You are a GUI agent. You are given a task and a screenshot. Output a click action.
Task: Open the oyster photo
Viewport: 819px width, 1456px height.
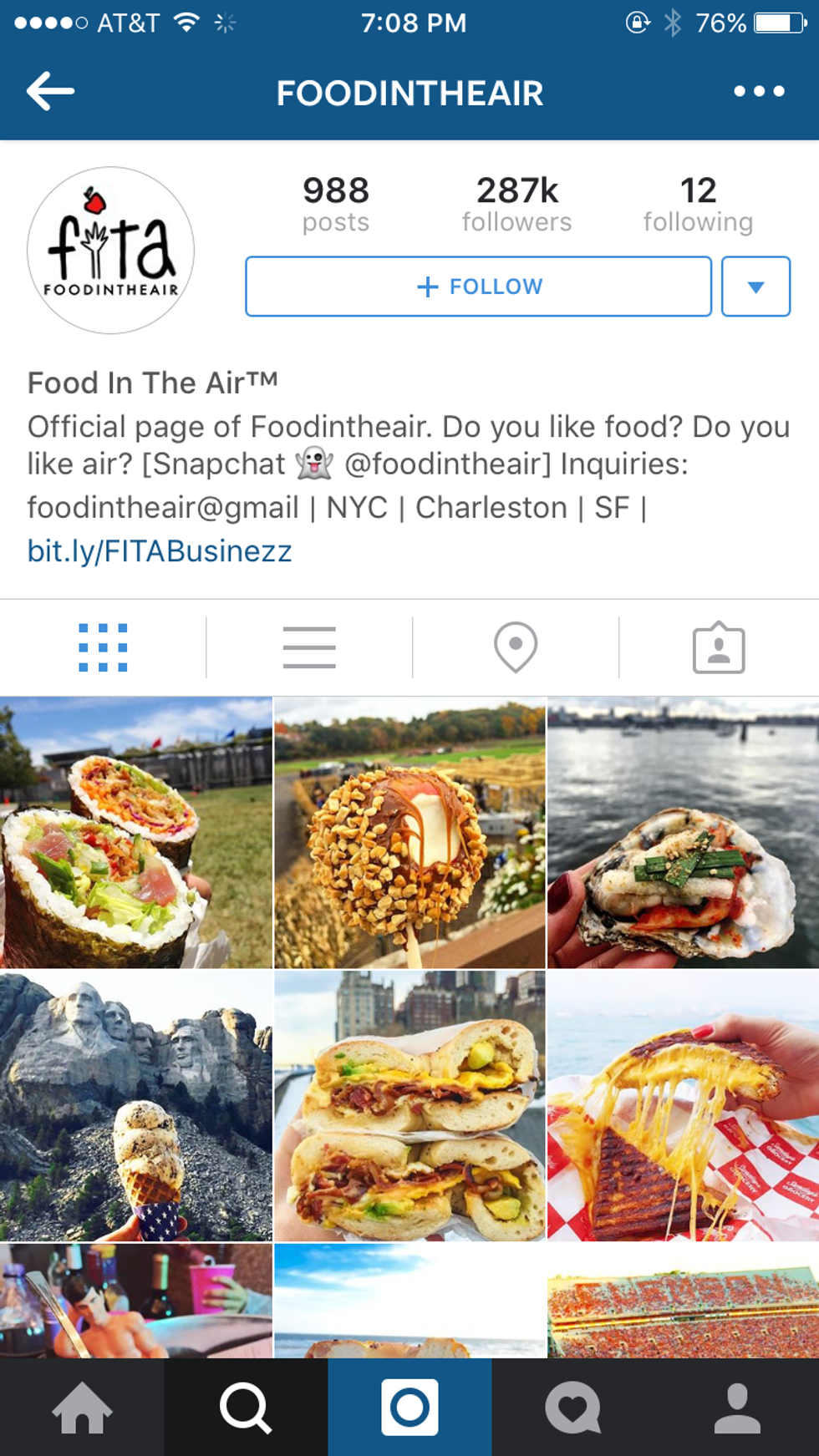[683, 833]
